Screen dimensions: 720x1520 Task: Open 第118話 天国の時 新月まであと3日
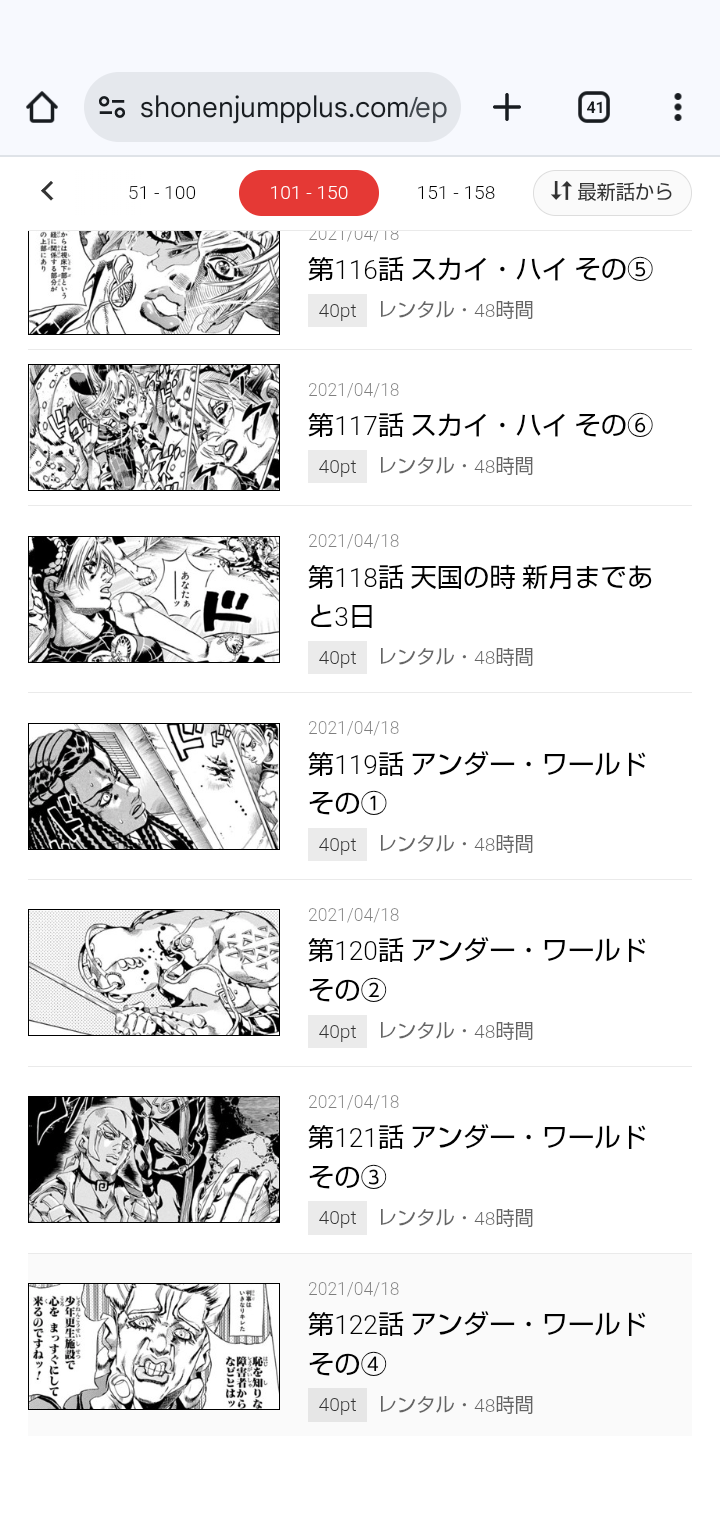(480, 596)
